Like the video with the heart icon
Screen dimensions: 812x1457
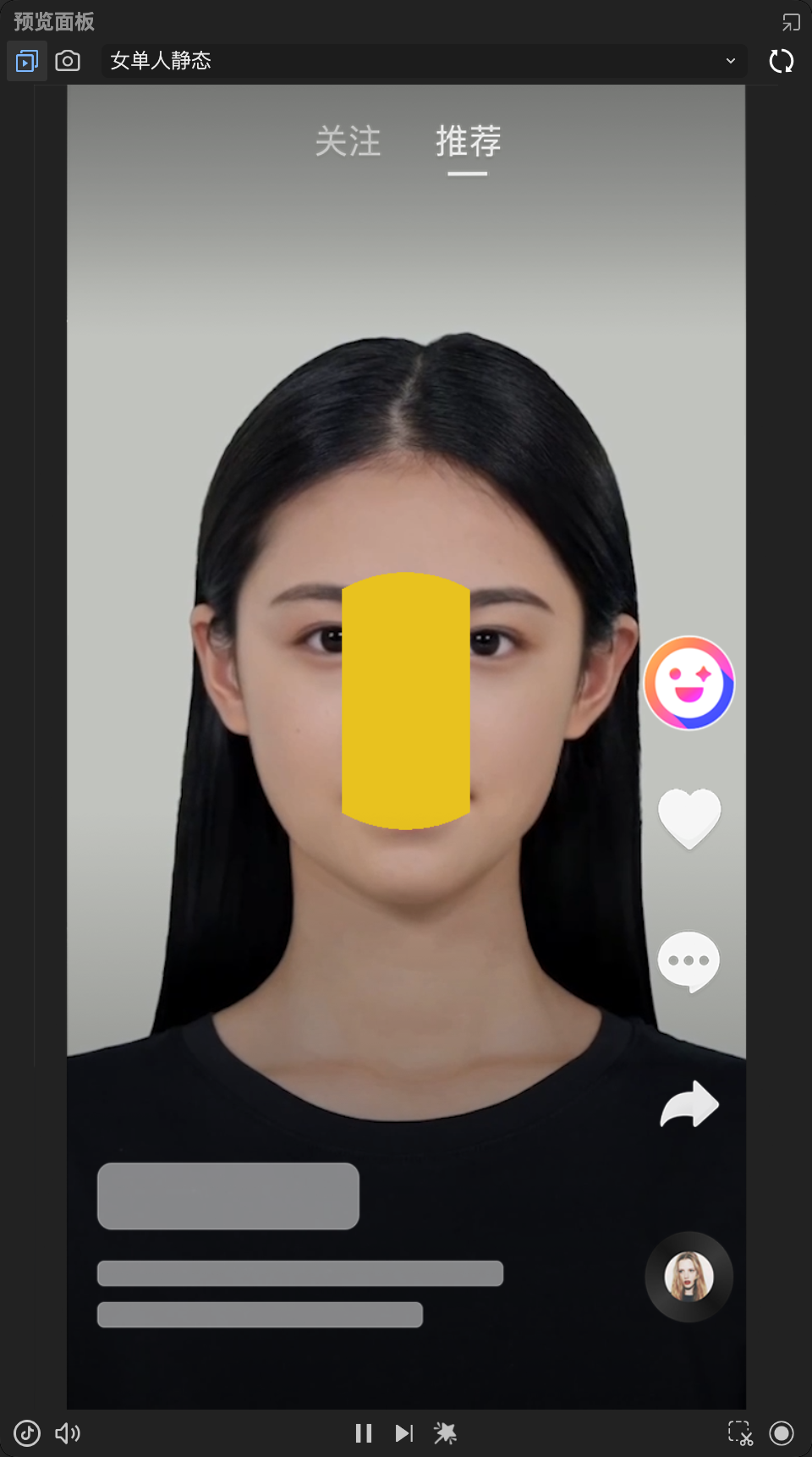click(689, 818)
